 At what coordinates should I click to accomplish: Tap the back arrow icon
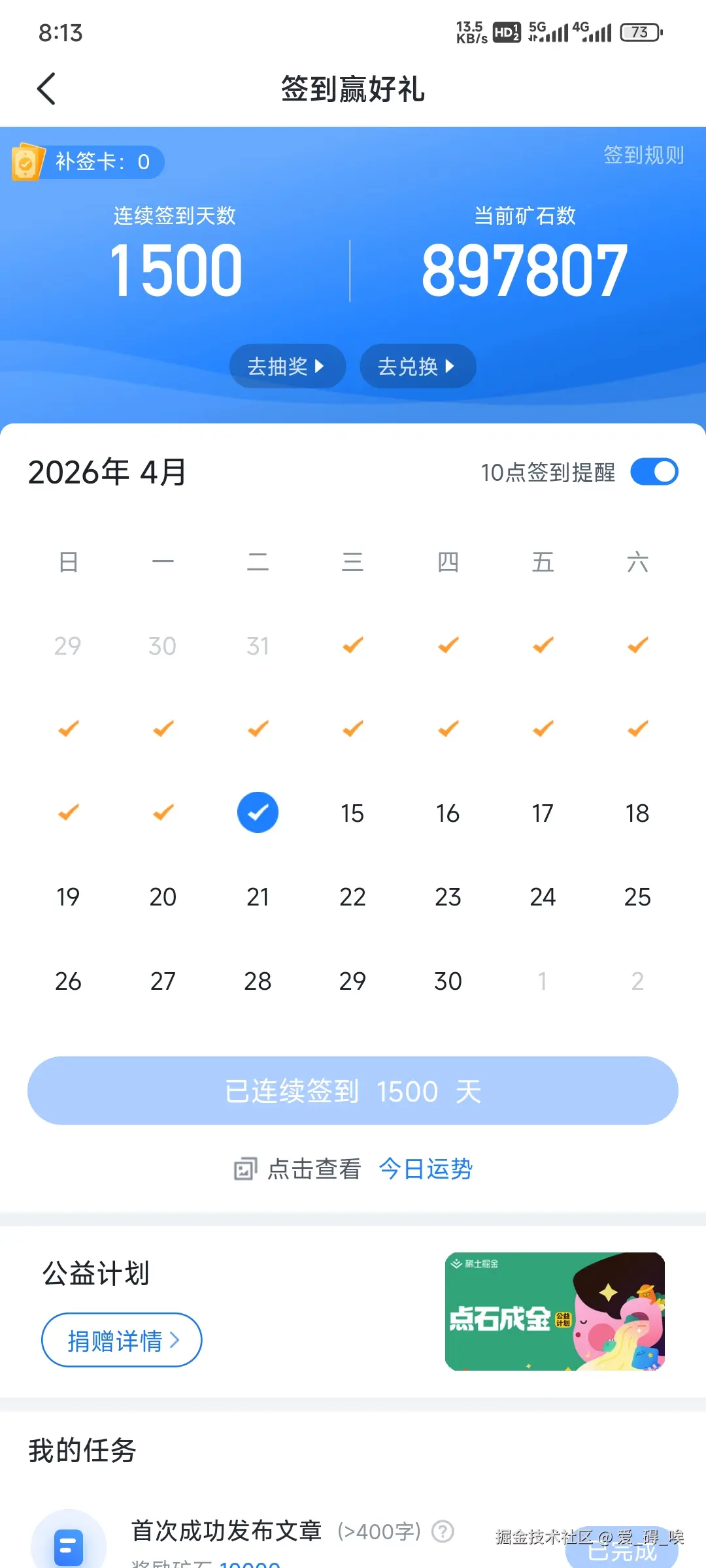pyautogui.click(x=46, y=89)
